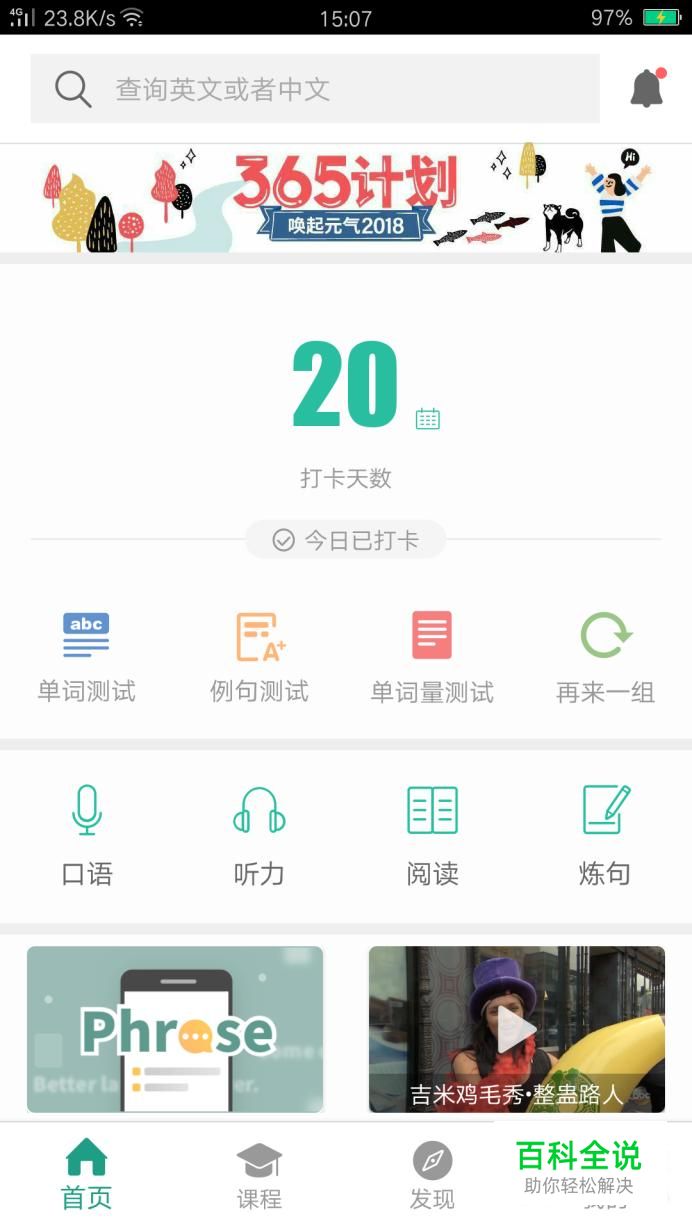The height and width of the screenshot is (1230, 692).
Task: Open the notifications bell
Action: click(647, 89)
